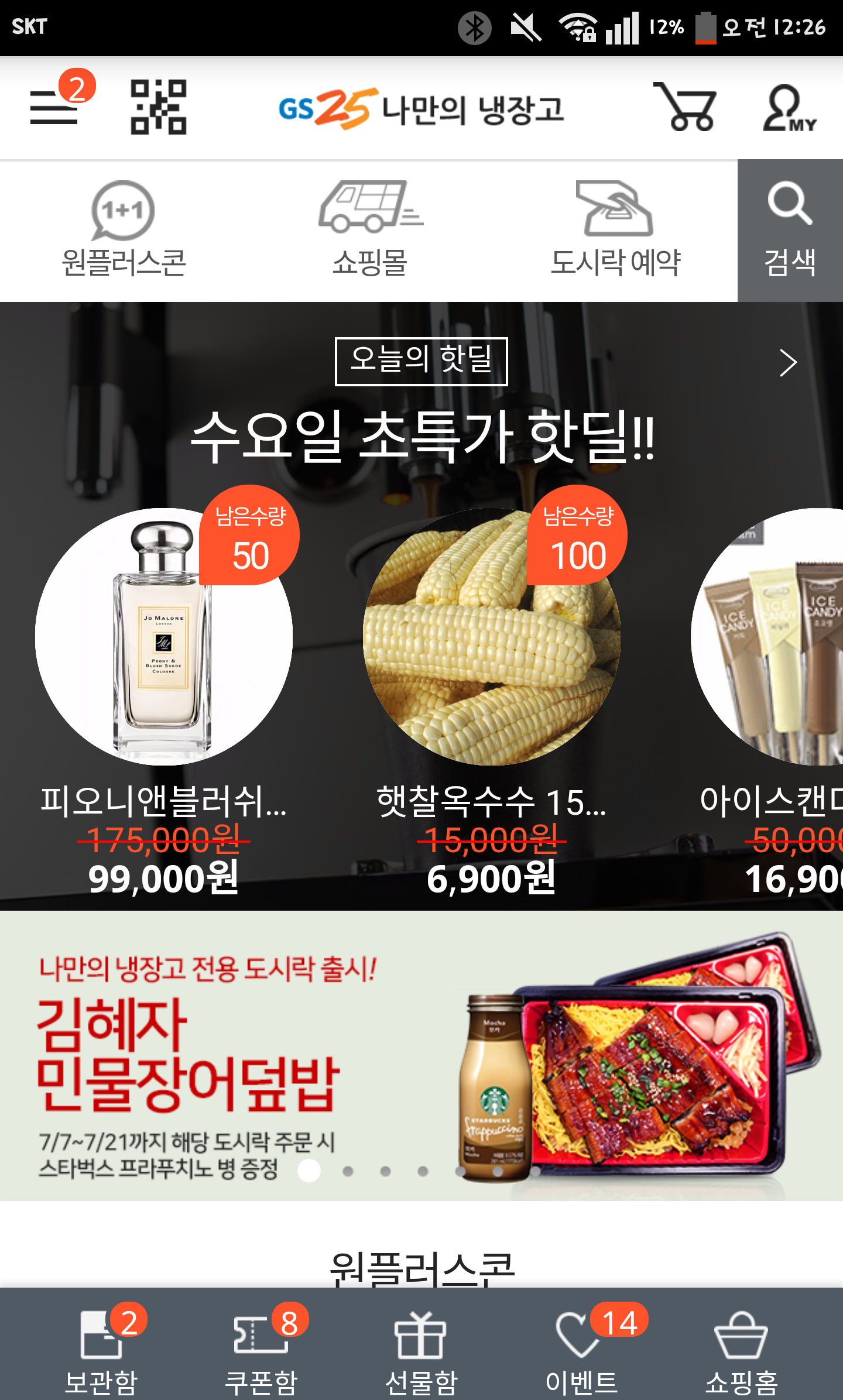
Task: Switch to the 보관함 tab
Action: coord(101,1351)
